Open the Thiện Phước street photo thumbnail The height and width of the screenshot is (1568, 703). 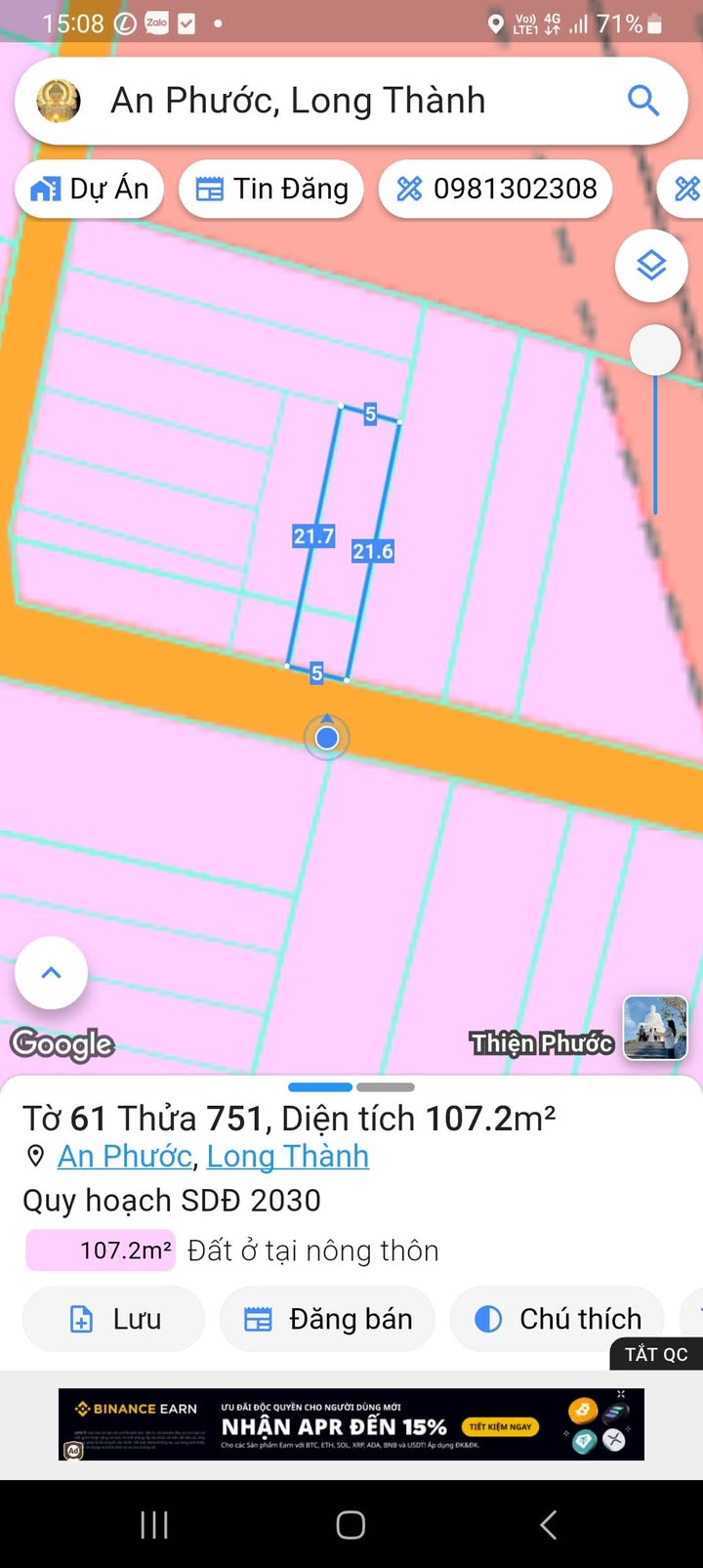click(x=655, y=1028)
